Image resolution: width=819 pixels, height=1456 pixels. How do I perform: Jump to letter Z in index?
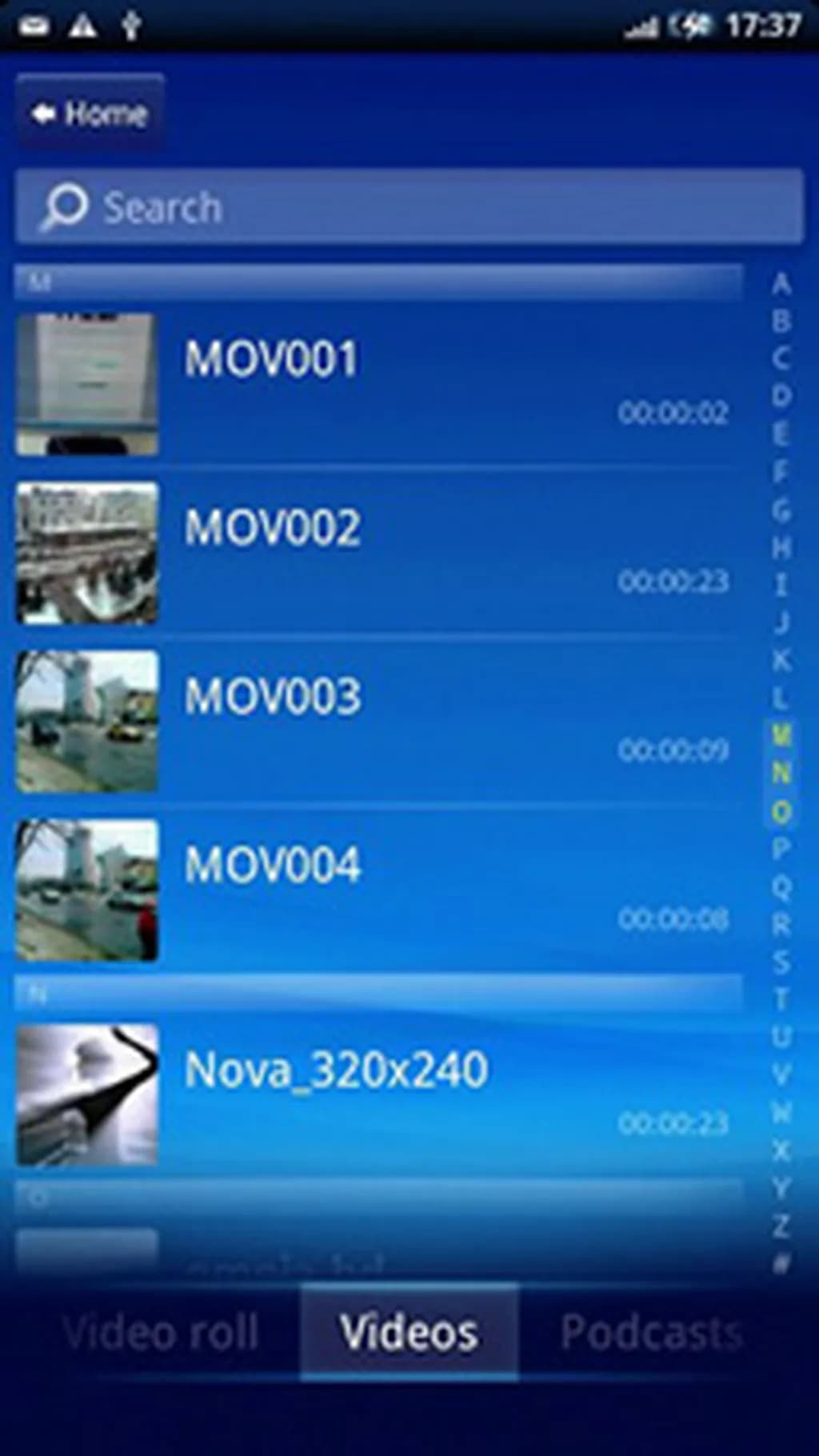point(781,1225)
